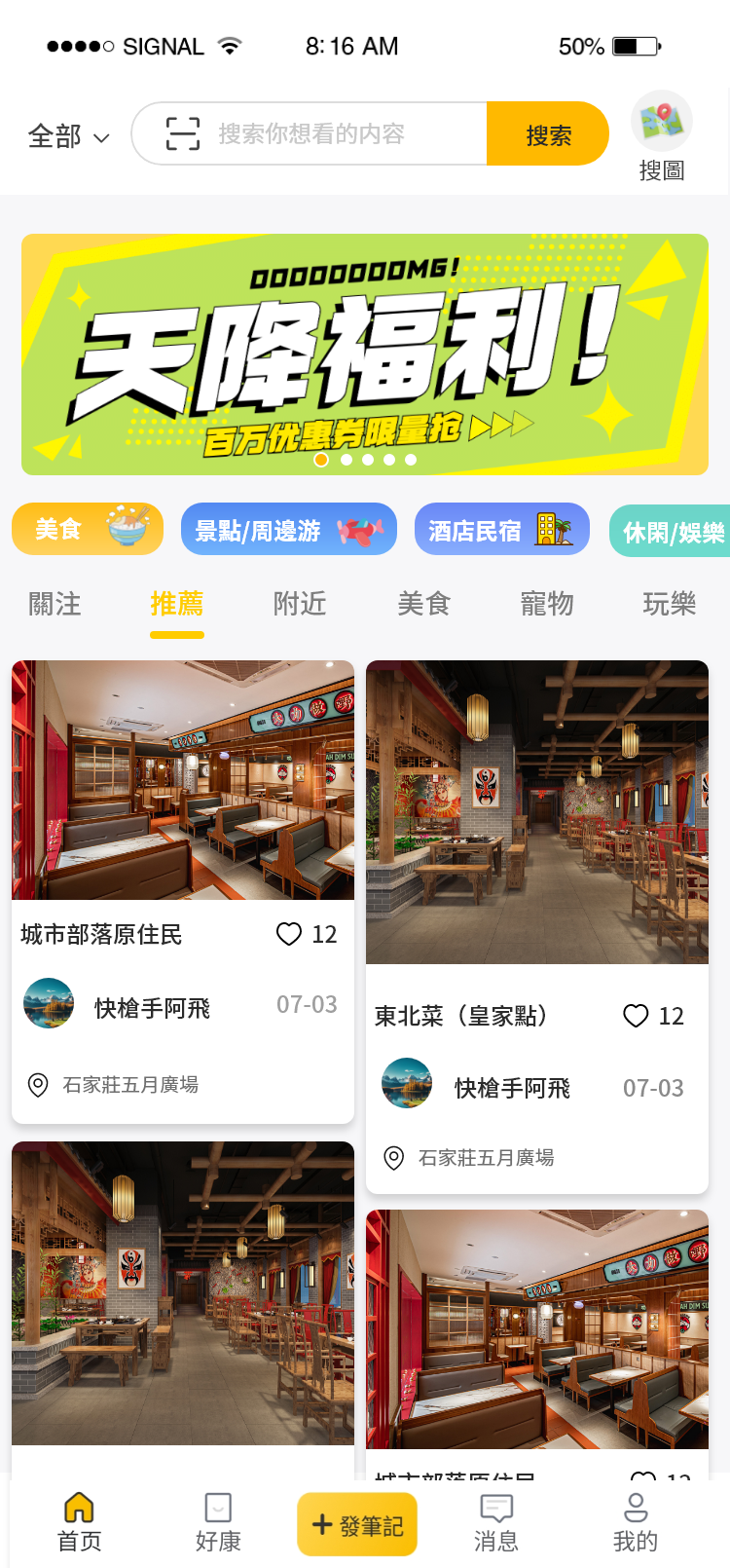Switch to the 寵物 tab

click(x=547, y=604)
